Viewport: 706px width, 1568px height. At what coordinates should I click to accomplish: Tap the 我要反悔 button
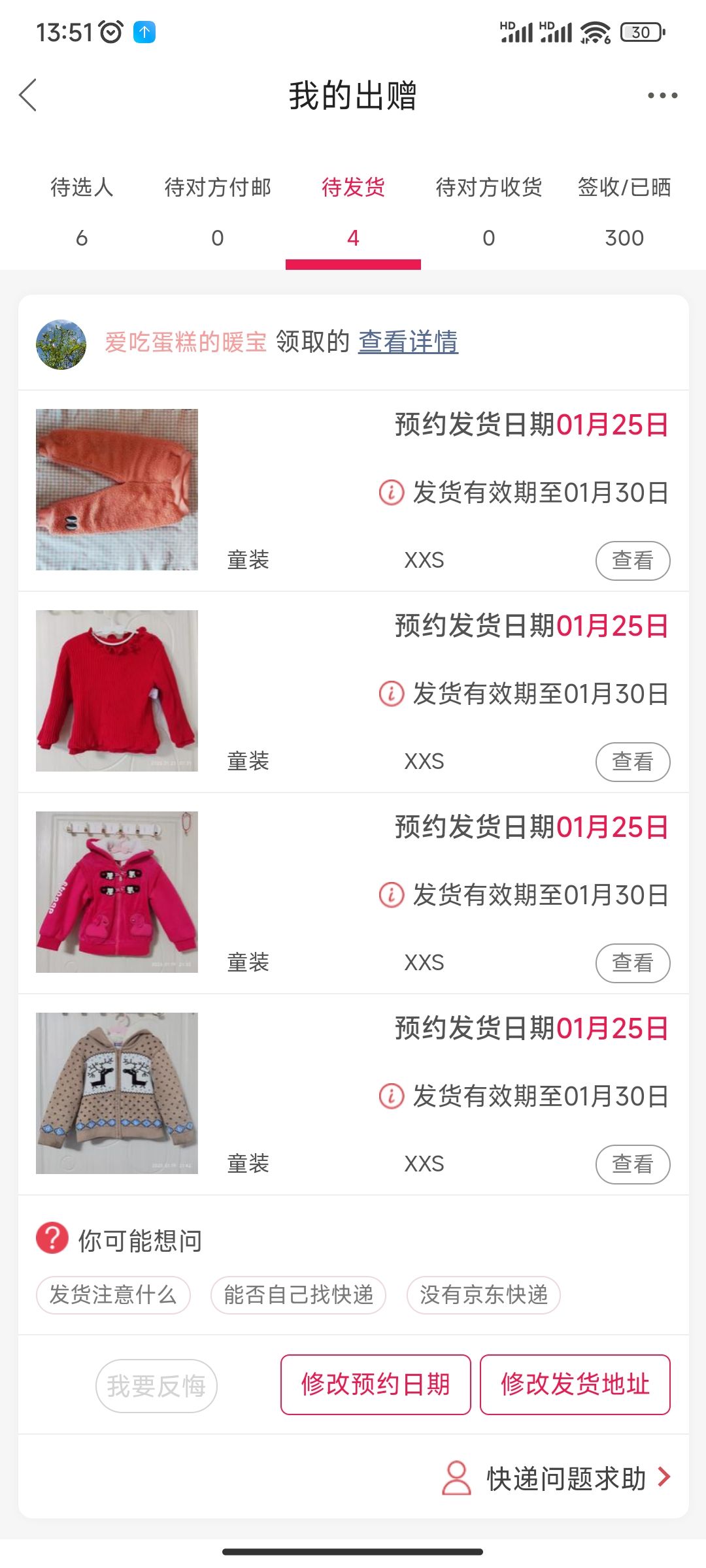coord(156,1386)
